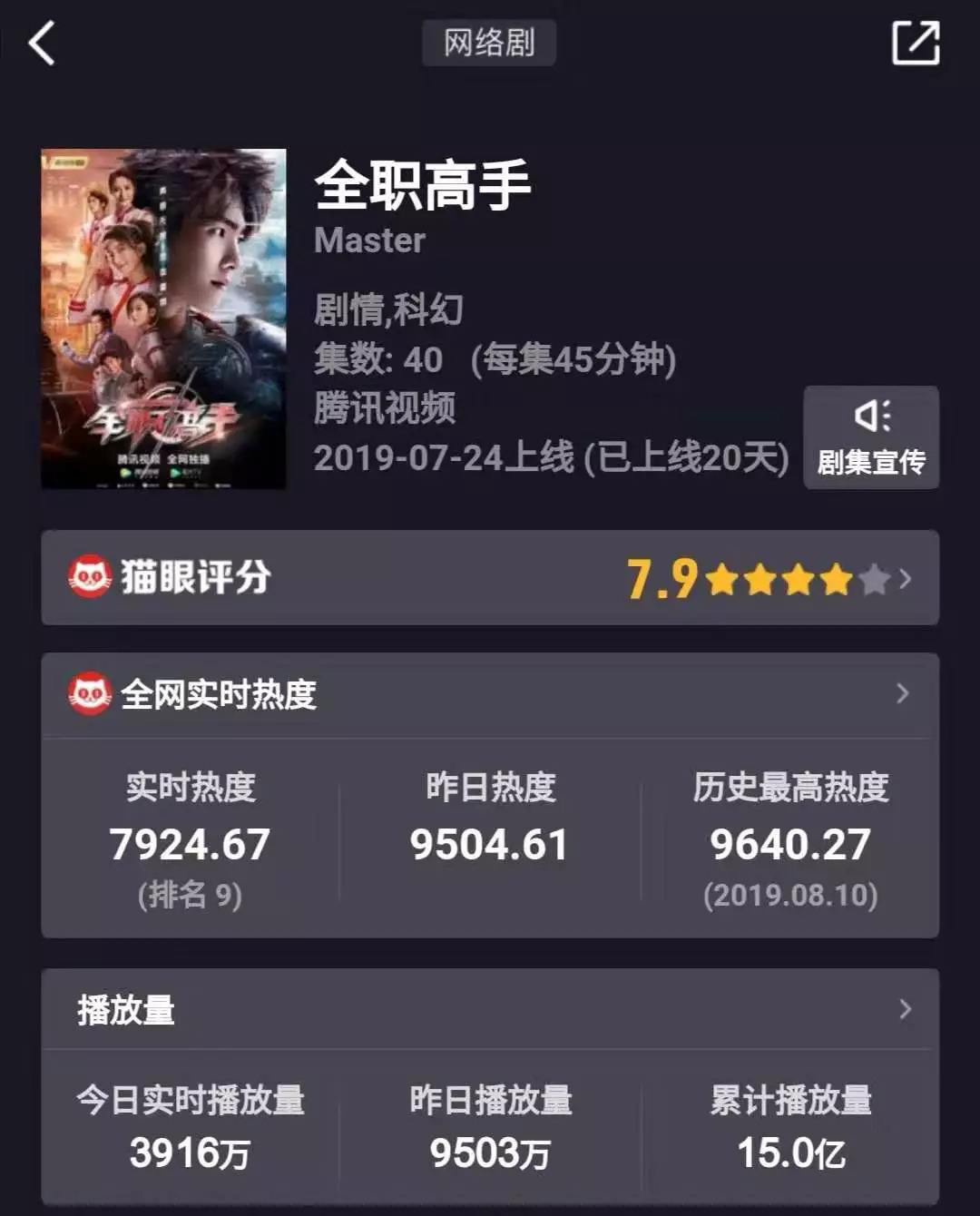Share this drama page
Viewport: 980px width, 1216px height.
915,43
